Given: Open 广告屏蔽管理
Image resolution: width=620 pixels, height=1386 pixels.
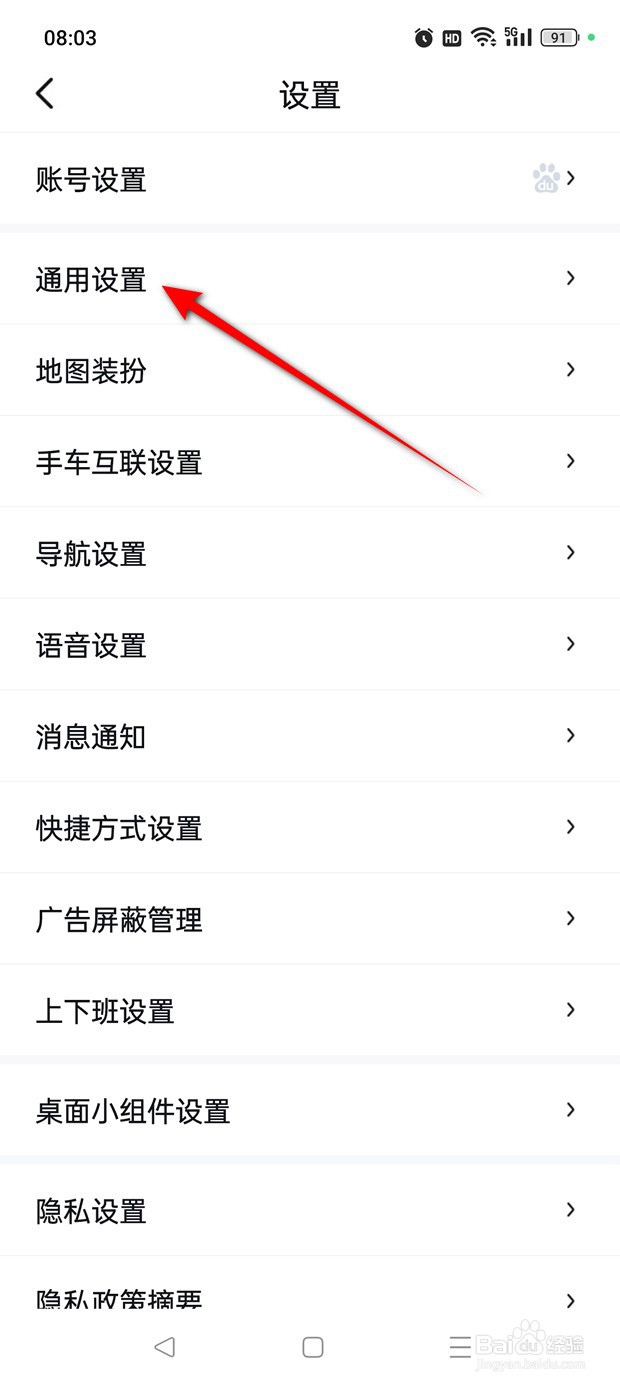Looking at the screenshot, I should (x=310, y=919).
